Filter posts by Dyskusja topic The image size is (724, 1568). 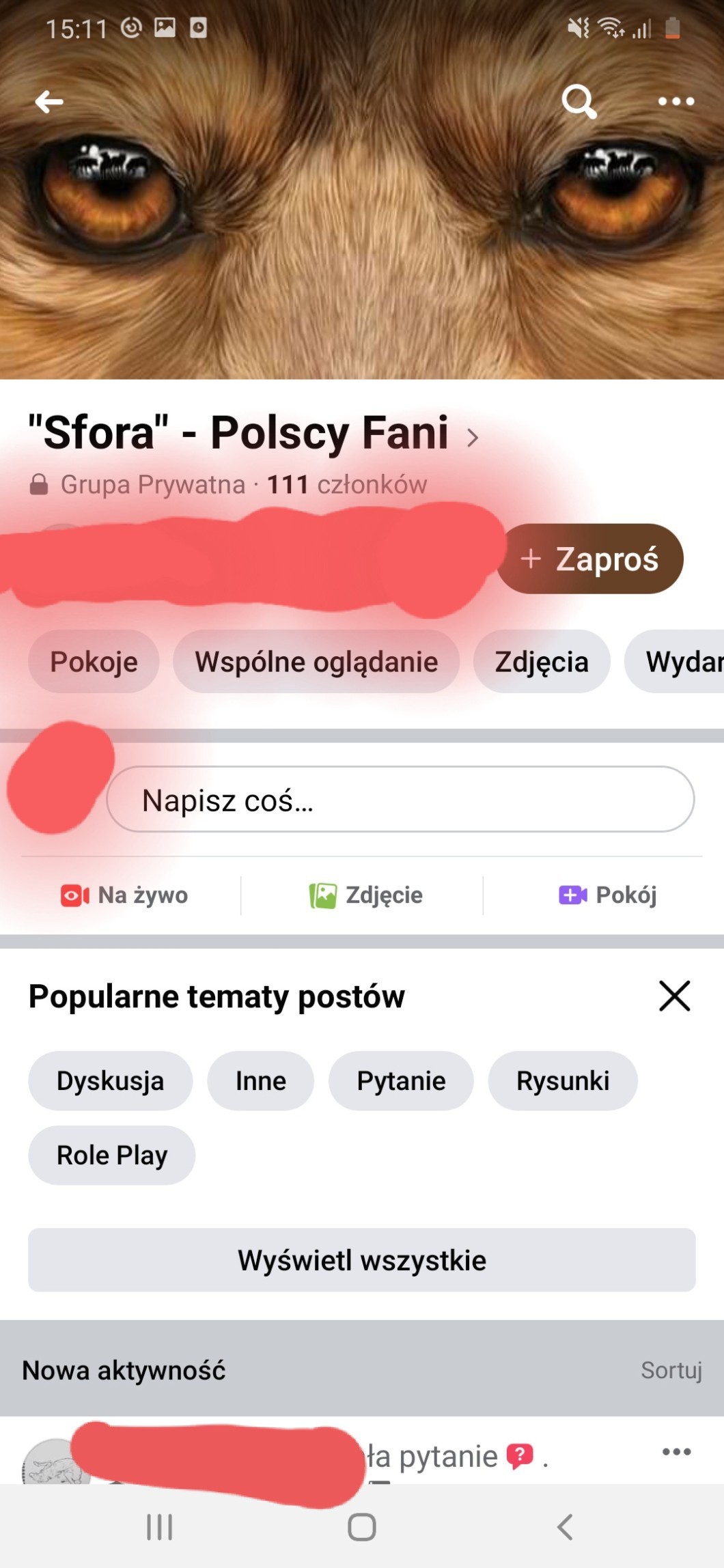[x=110, y=1081]
